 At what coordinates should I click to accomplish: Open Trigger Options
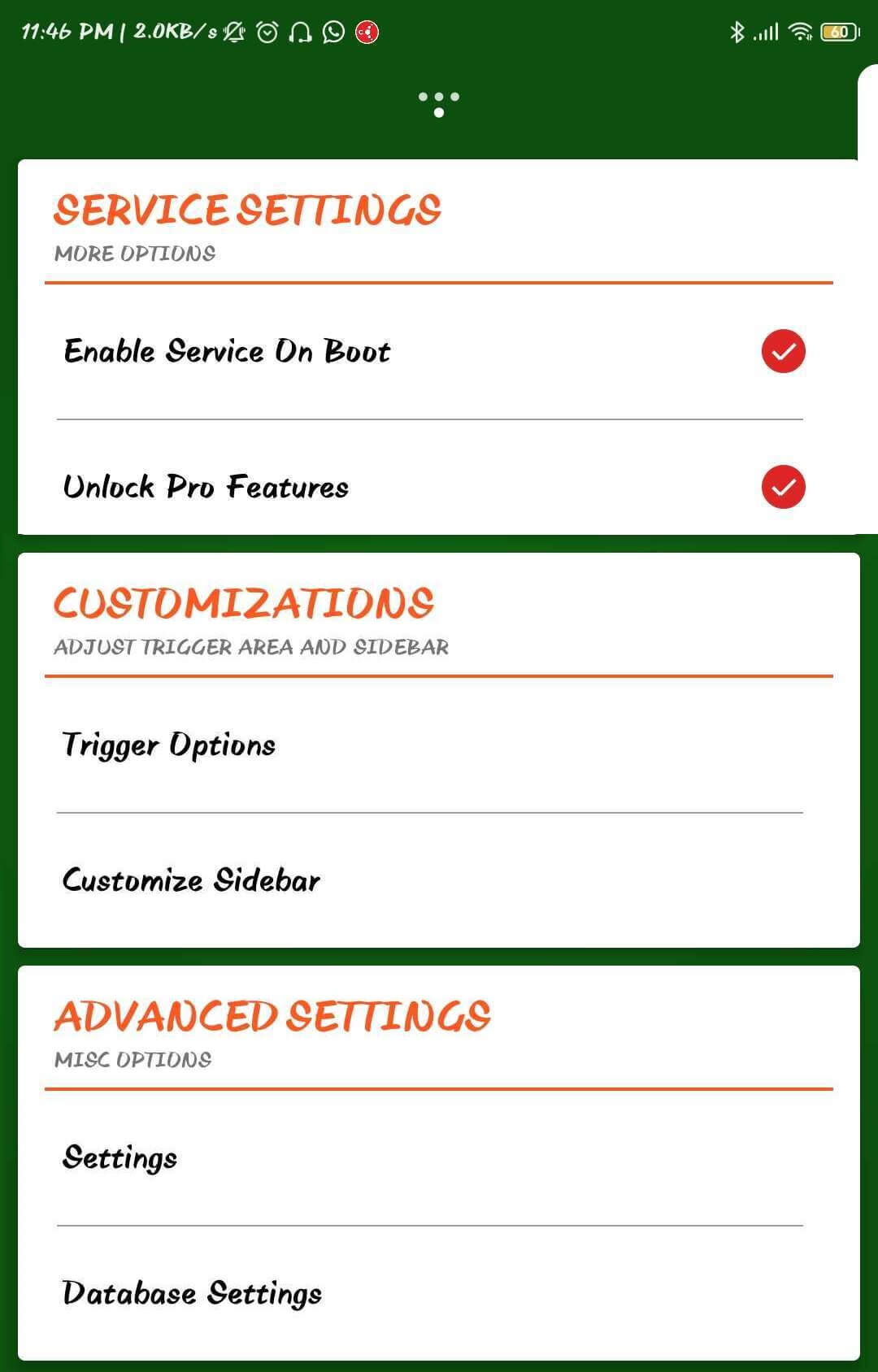click(169, 745)
